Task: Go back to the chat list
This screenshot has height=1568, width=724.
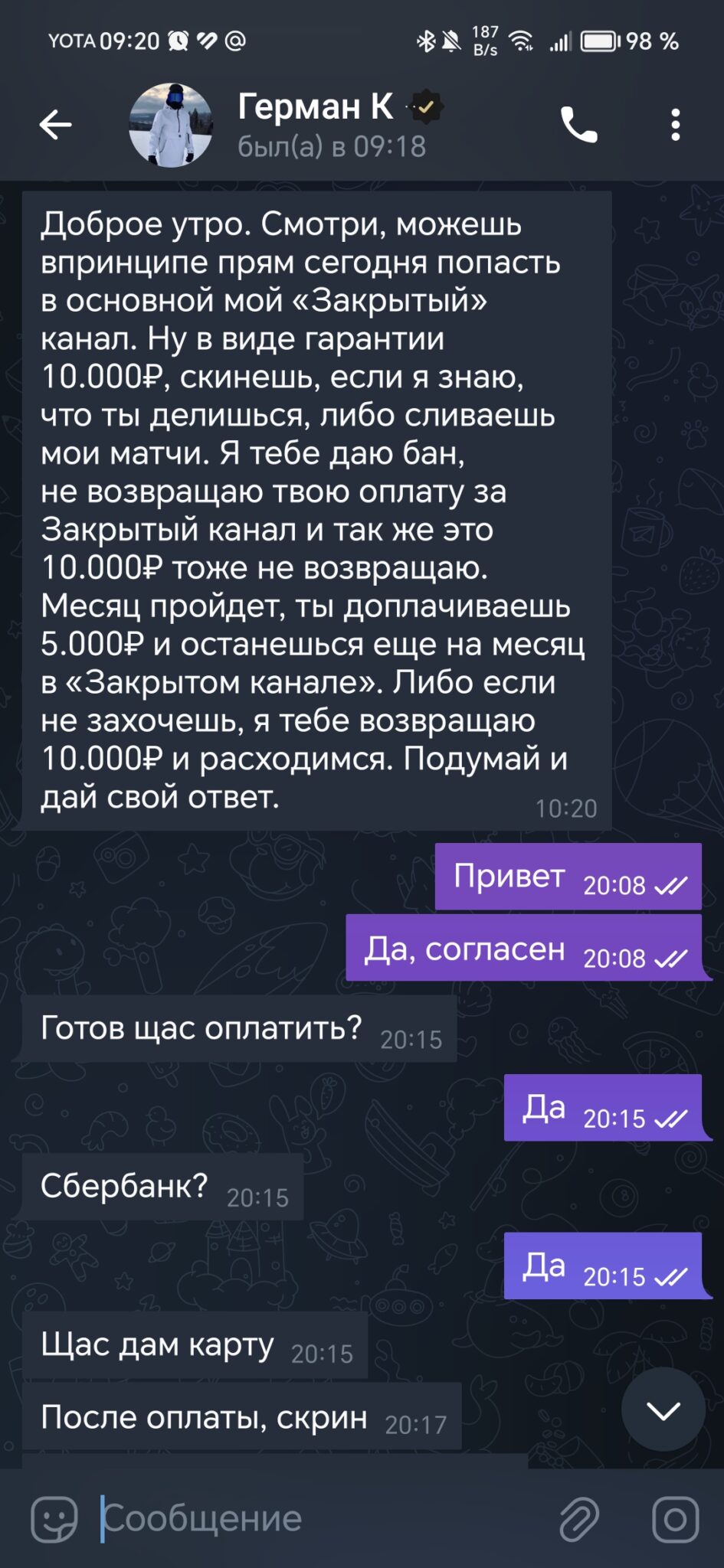Action: coord(55,124)
